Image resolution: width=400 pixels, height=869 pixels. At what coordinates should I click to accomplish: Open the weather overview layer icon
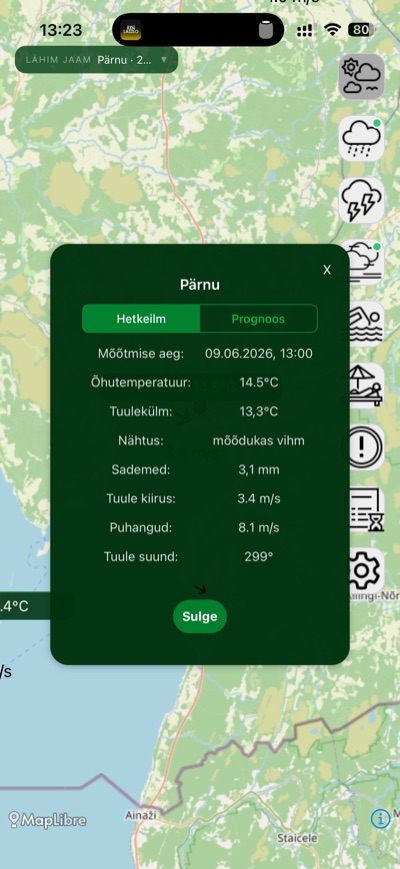pyautogui.click(x=362, y=76)
